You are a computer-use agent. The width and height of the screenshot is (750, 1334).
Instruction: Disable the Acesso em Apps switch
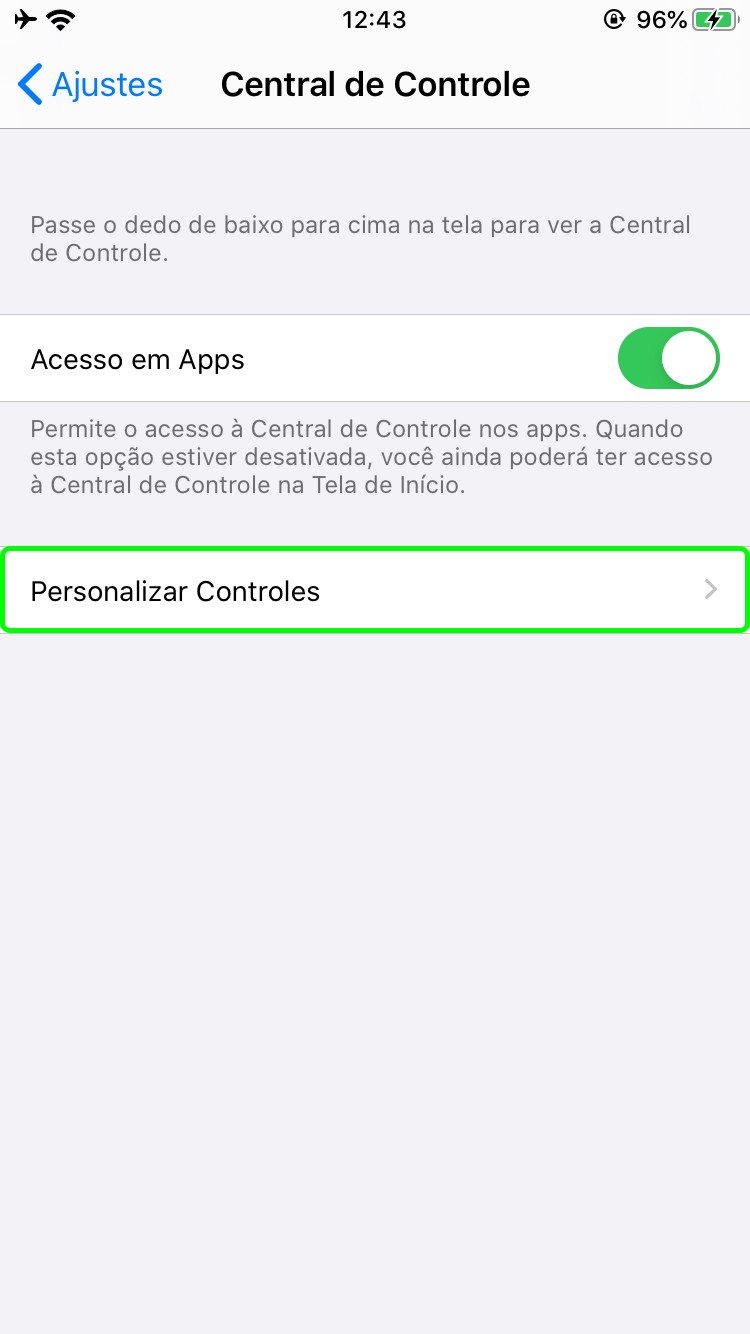pos(668,358)
